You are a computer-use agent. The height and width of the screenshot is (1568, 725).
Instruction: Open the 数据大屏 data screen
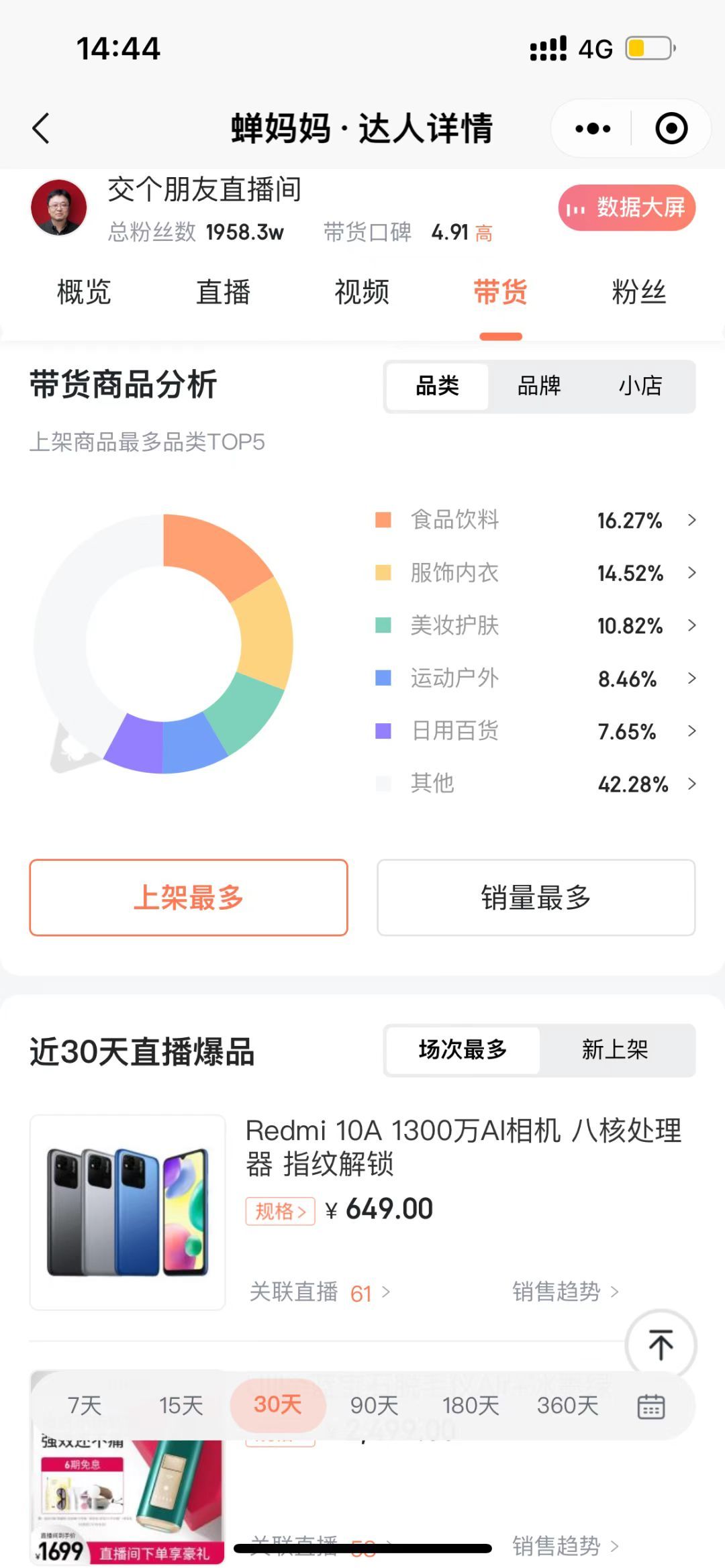626,208
